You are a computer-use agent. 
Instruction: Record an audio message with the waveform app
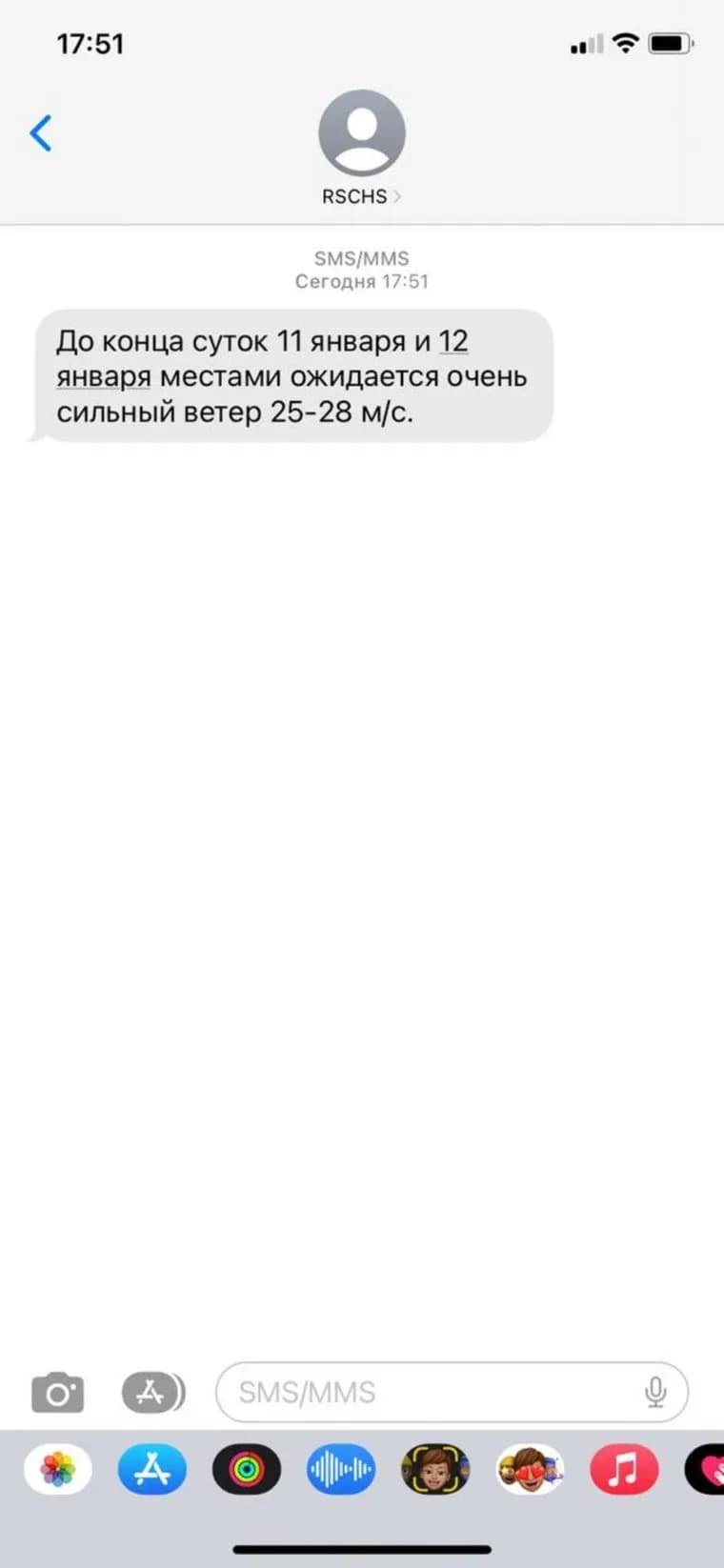341,1469
